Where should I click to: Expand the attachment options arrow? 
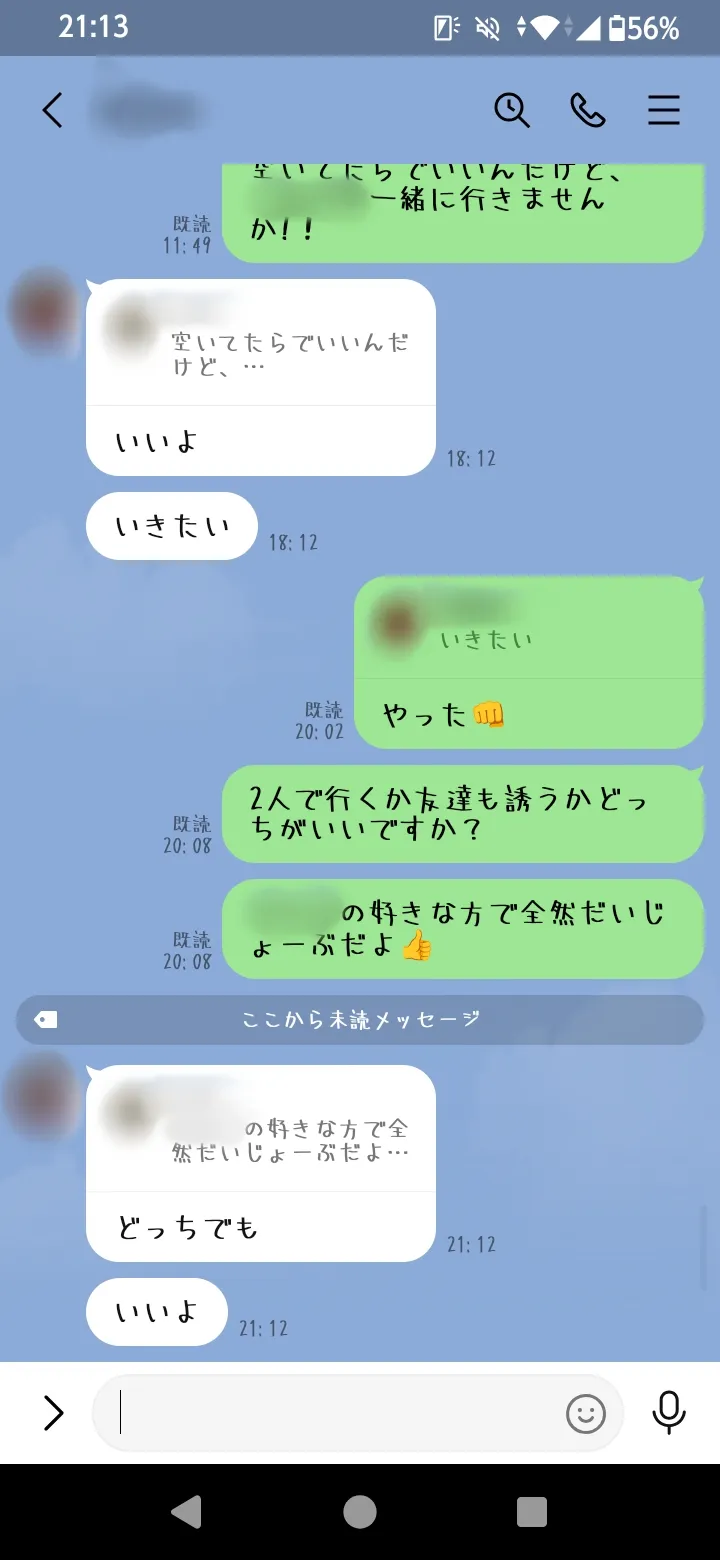click(x=52, y=1413)
